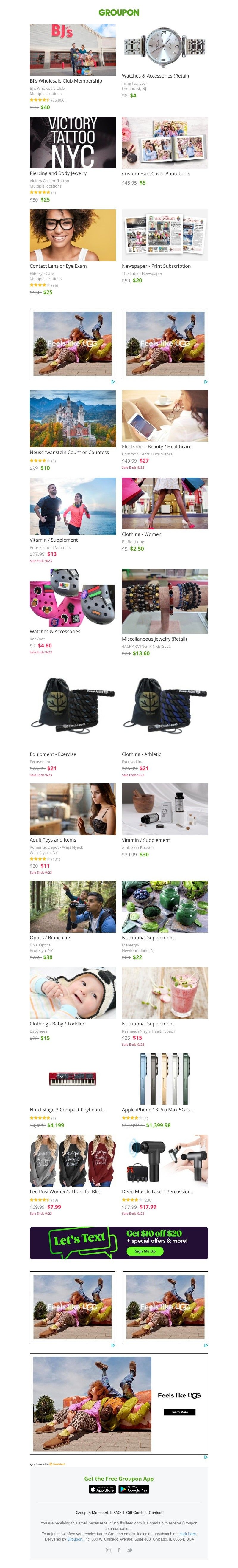Open the Gift Cards footer link

[x=135, y=1512]
